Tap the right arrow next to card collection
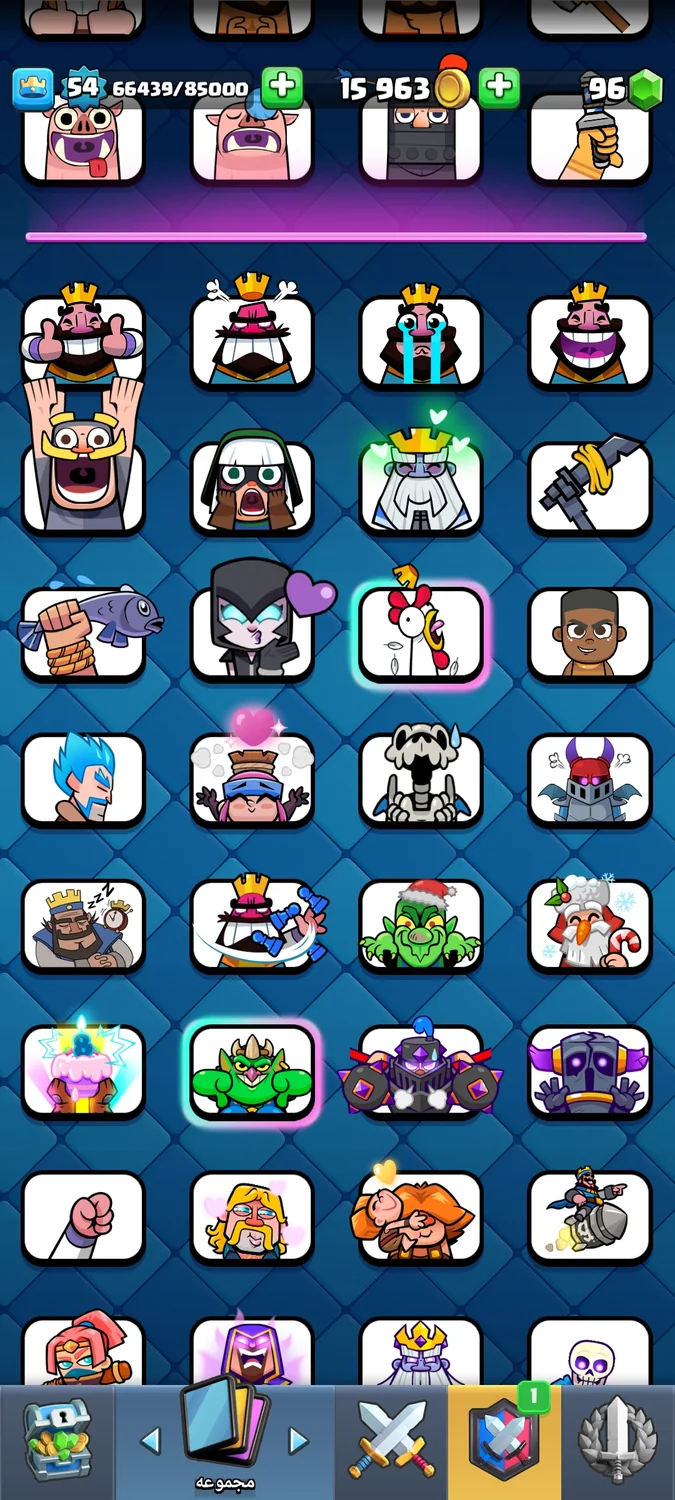Image resolution: width=675 pixels, height=1500 pixels. point(298,1440)
